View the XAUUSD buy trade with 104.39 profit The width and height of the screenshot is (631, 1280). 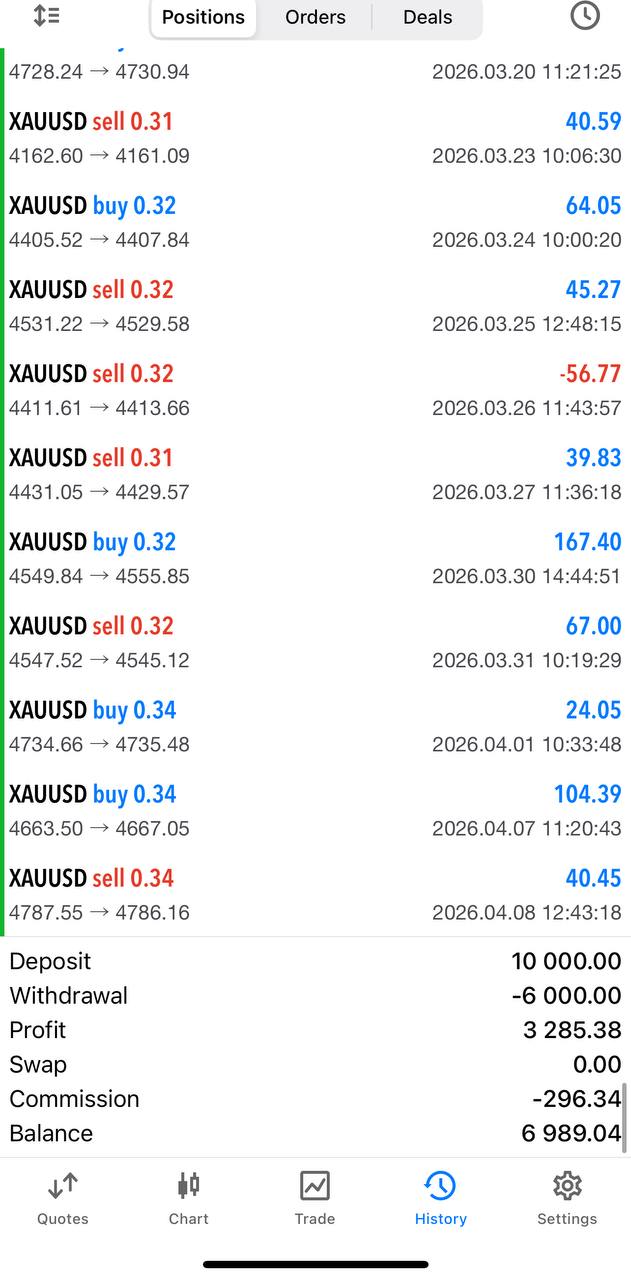point(315,810)
